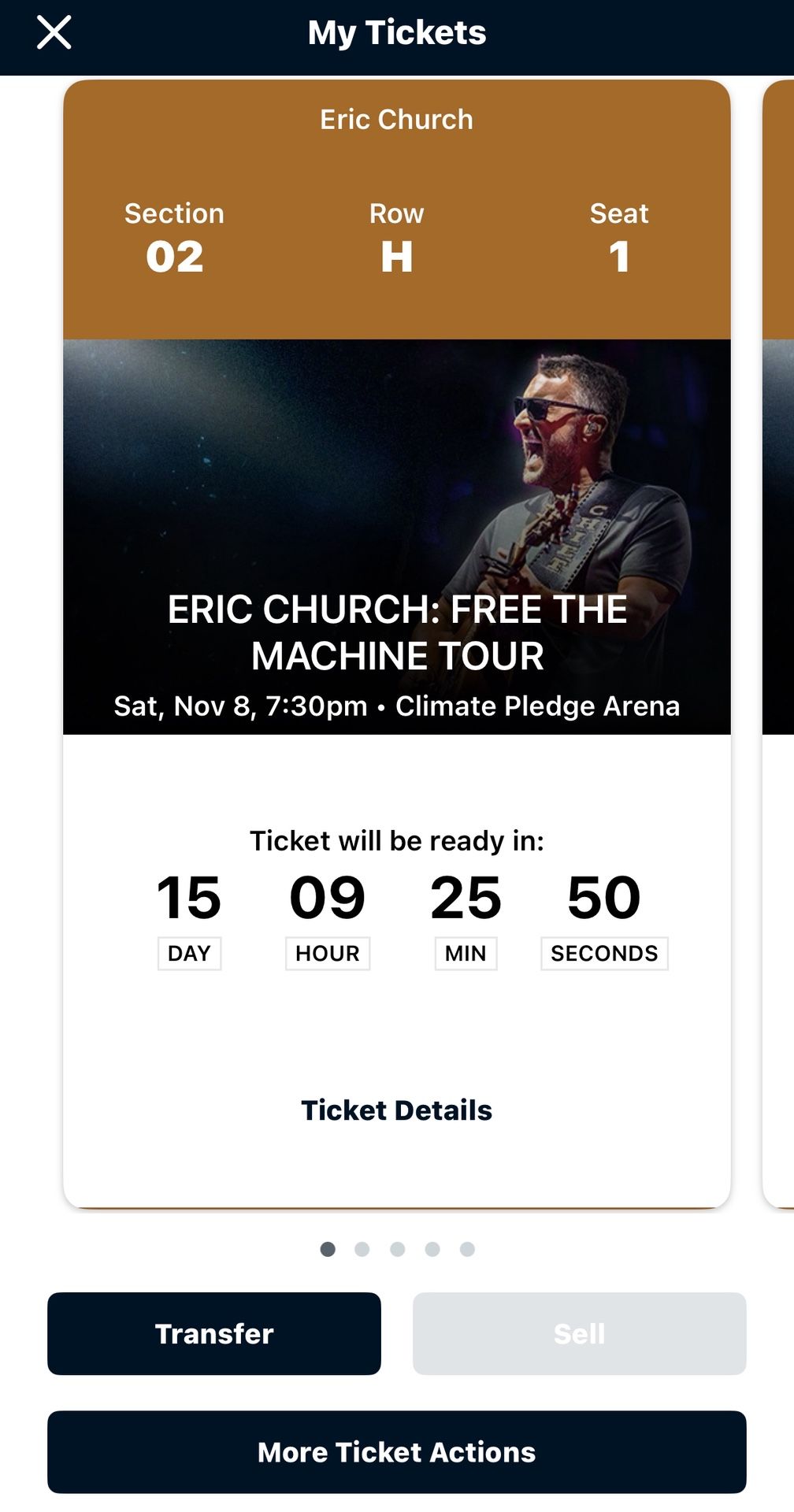
Task: Open Ticket Details link
Action: click(396, 1110)
